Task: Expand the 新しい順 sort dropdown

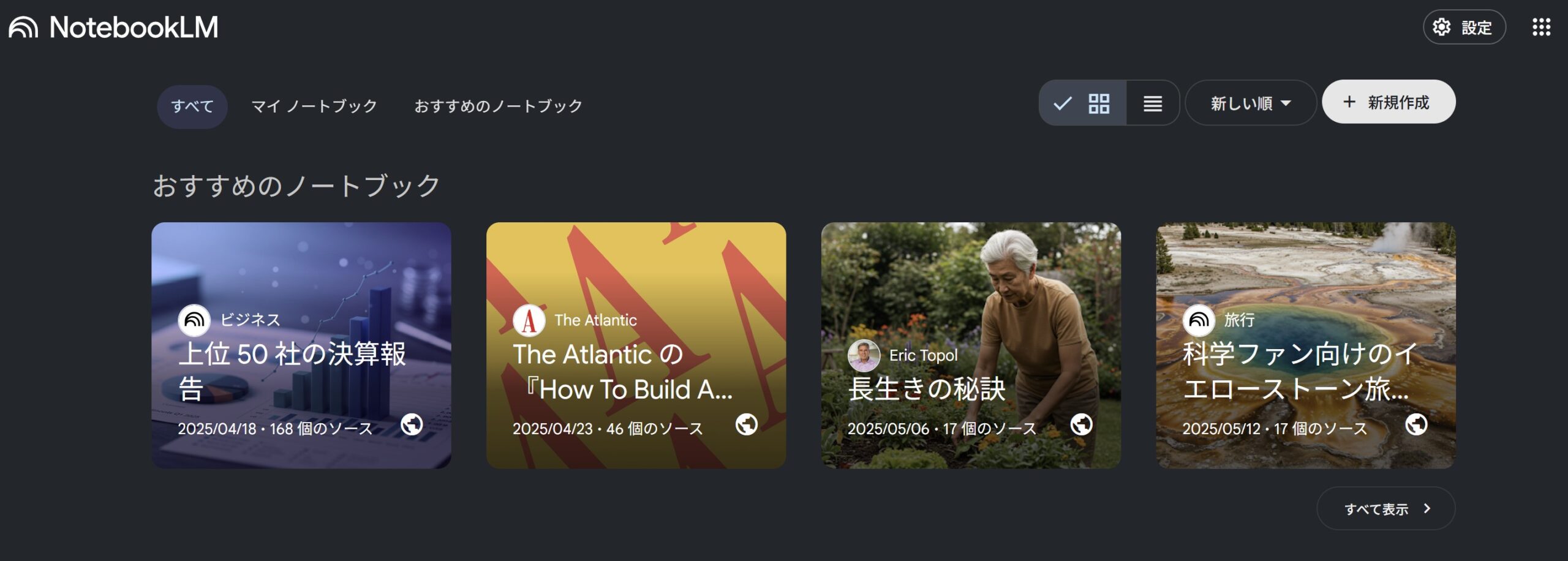Action: point(1250,103)
